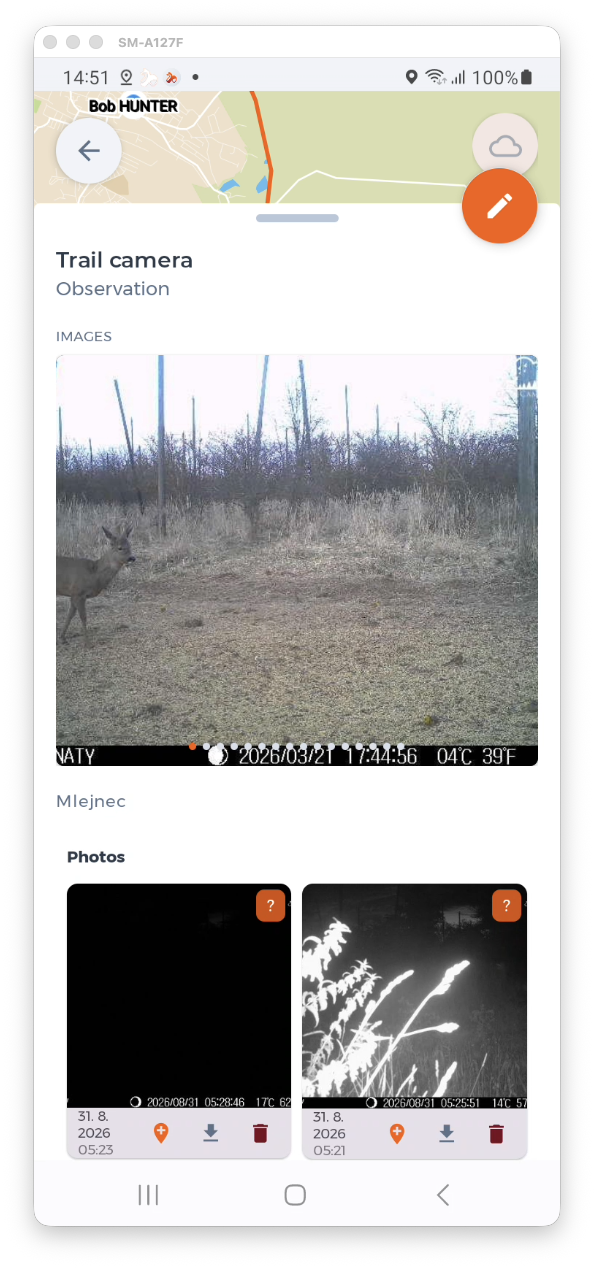Screen dimensions: 594x1268
Task: Add location pin for the 05:21 photo
Action: pos(397,1133)
